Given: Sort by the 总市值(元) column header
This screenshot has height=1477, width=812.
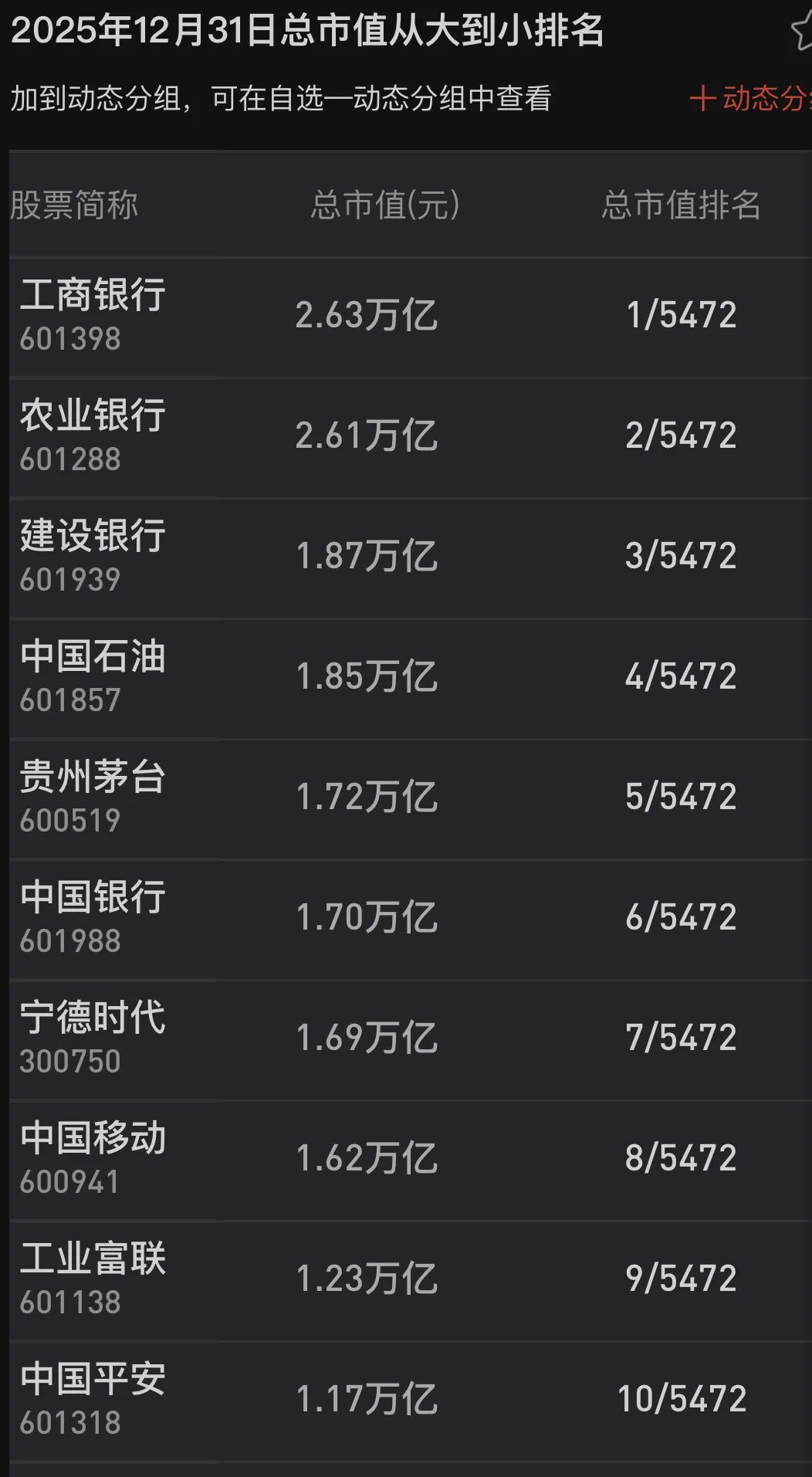Looking at the screenshot, I should tap(384, 205).
